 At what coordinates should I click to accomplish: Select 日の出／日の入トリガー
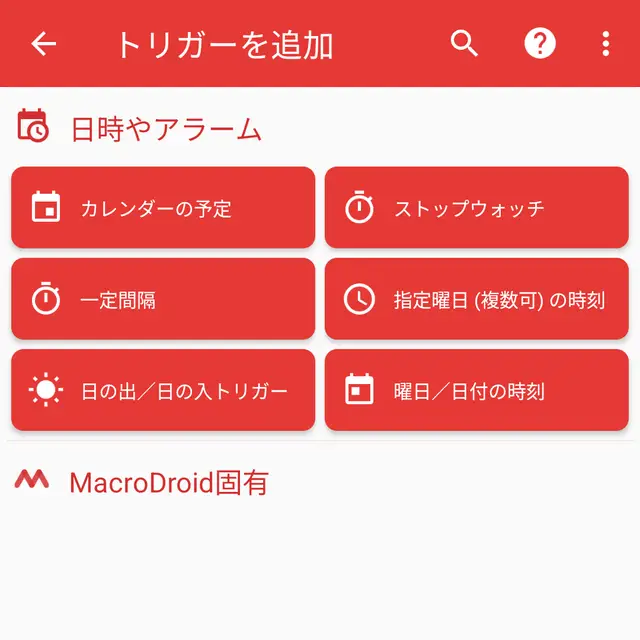[163, 390]
